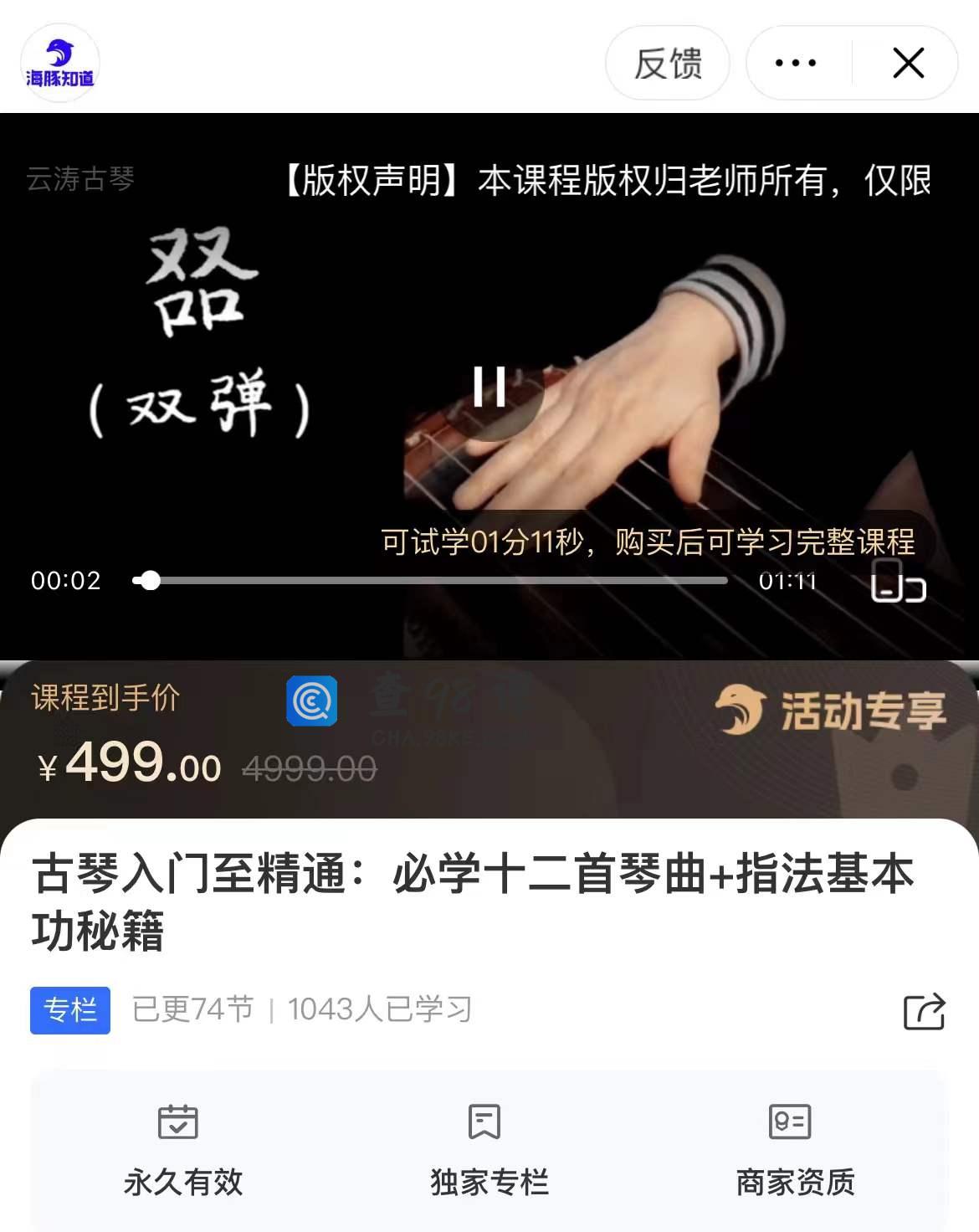
Task: Open the three-dot more options menu
Action: point(796,64)
